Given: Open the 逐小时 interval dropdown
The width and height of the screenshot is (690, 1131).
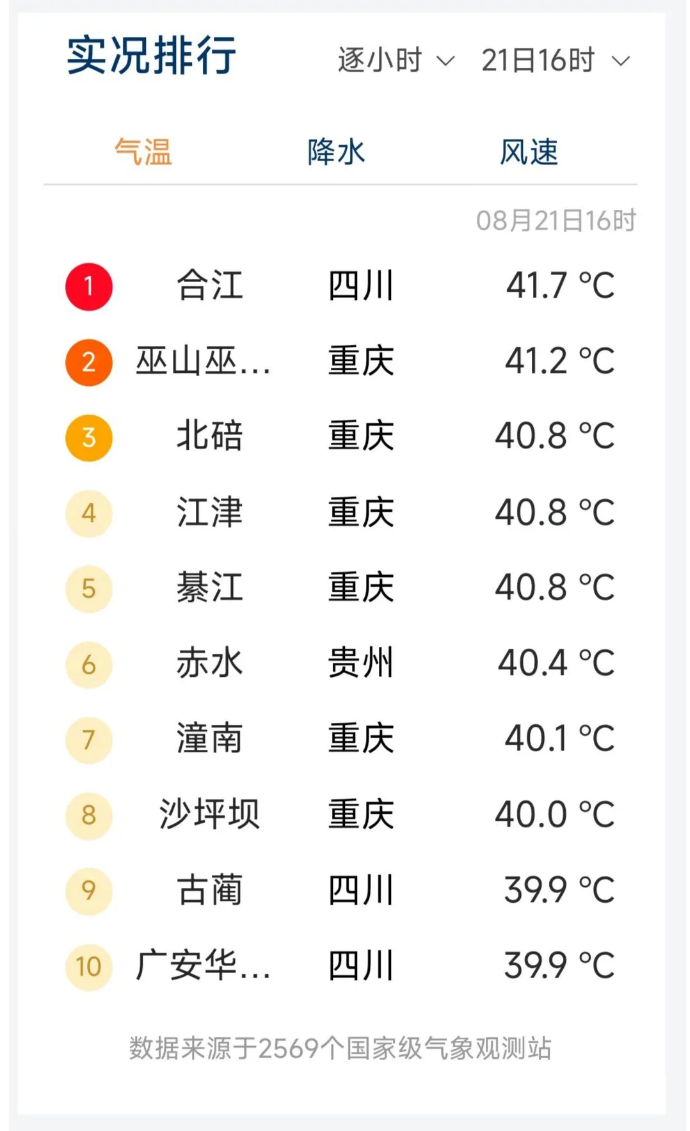Looking at the screenshot, I should pos(396,60).
